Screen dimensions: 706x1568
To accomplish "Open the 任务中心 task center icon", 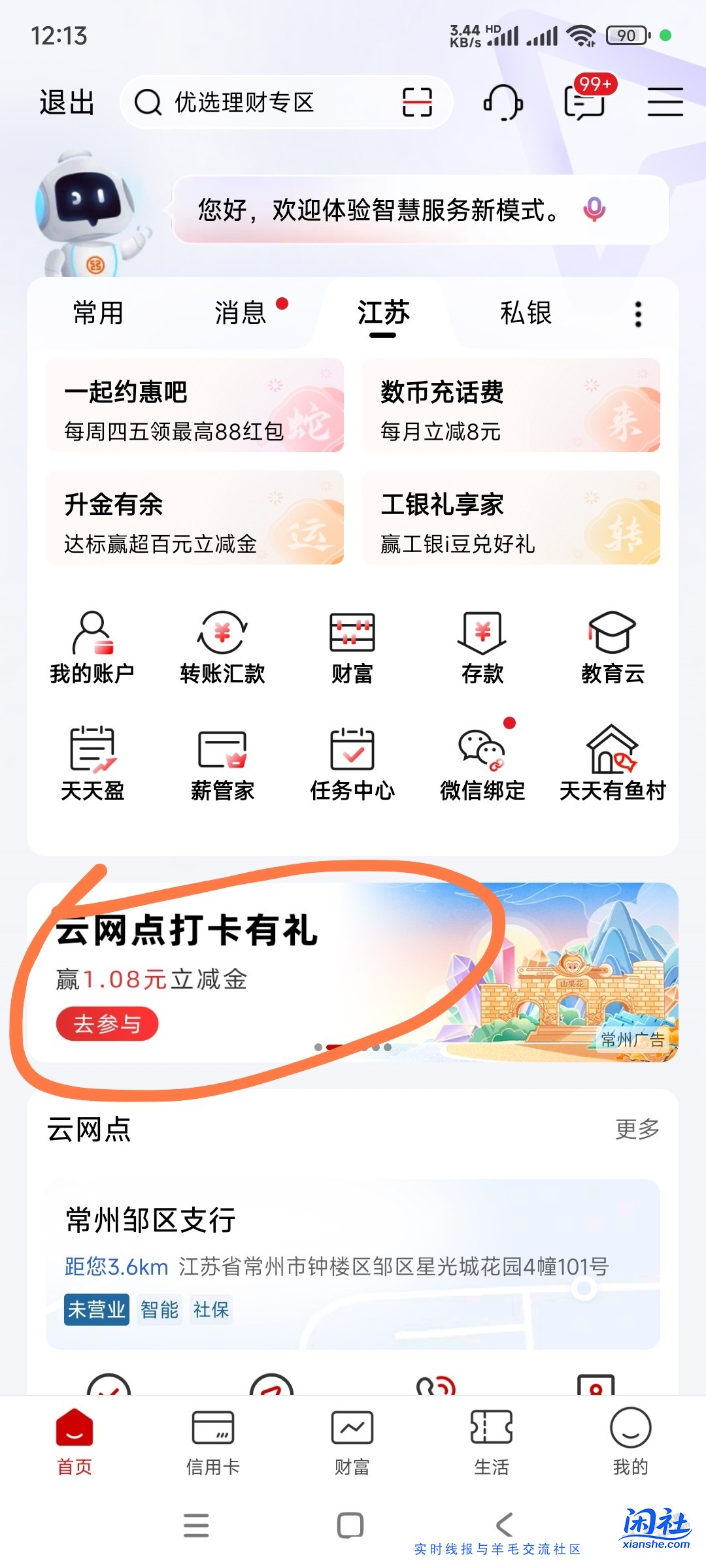I will tap(351, 764).
